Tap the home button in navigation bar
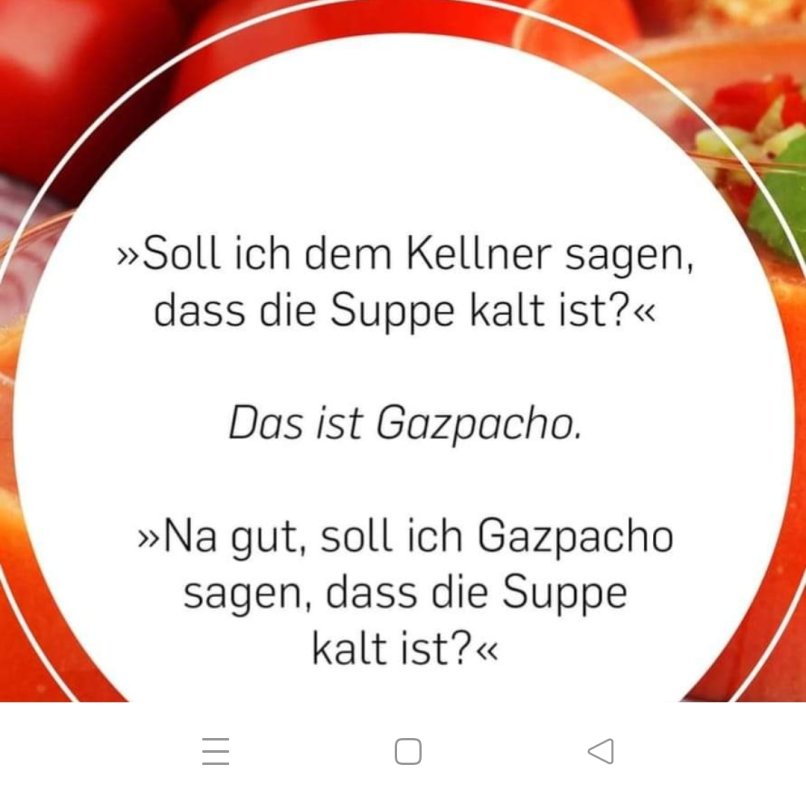The image size is (806, 800). [x=408, y=751]
